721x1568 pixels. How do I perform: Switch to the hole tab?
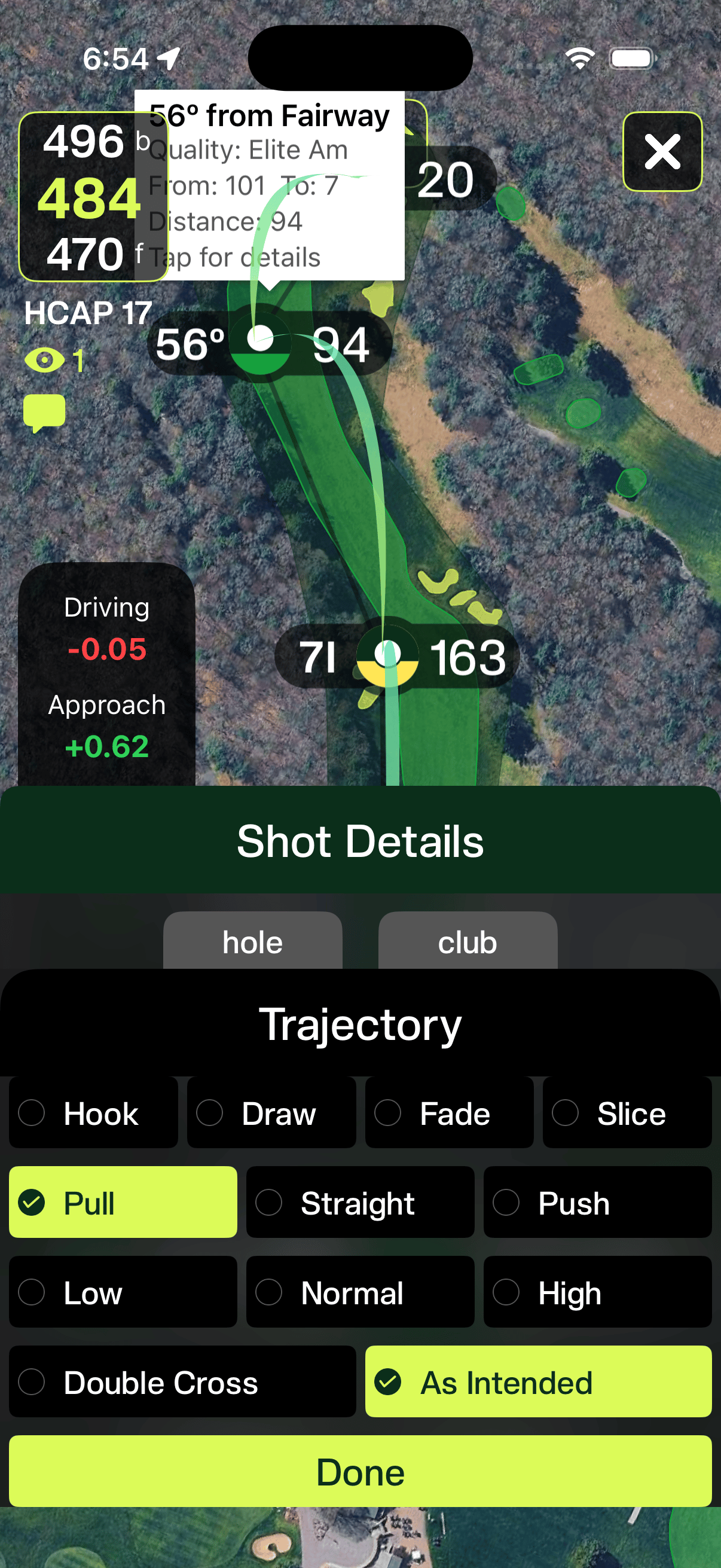pyautogui.click(x=252, y=941)
